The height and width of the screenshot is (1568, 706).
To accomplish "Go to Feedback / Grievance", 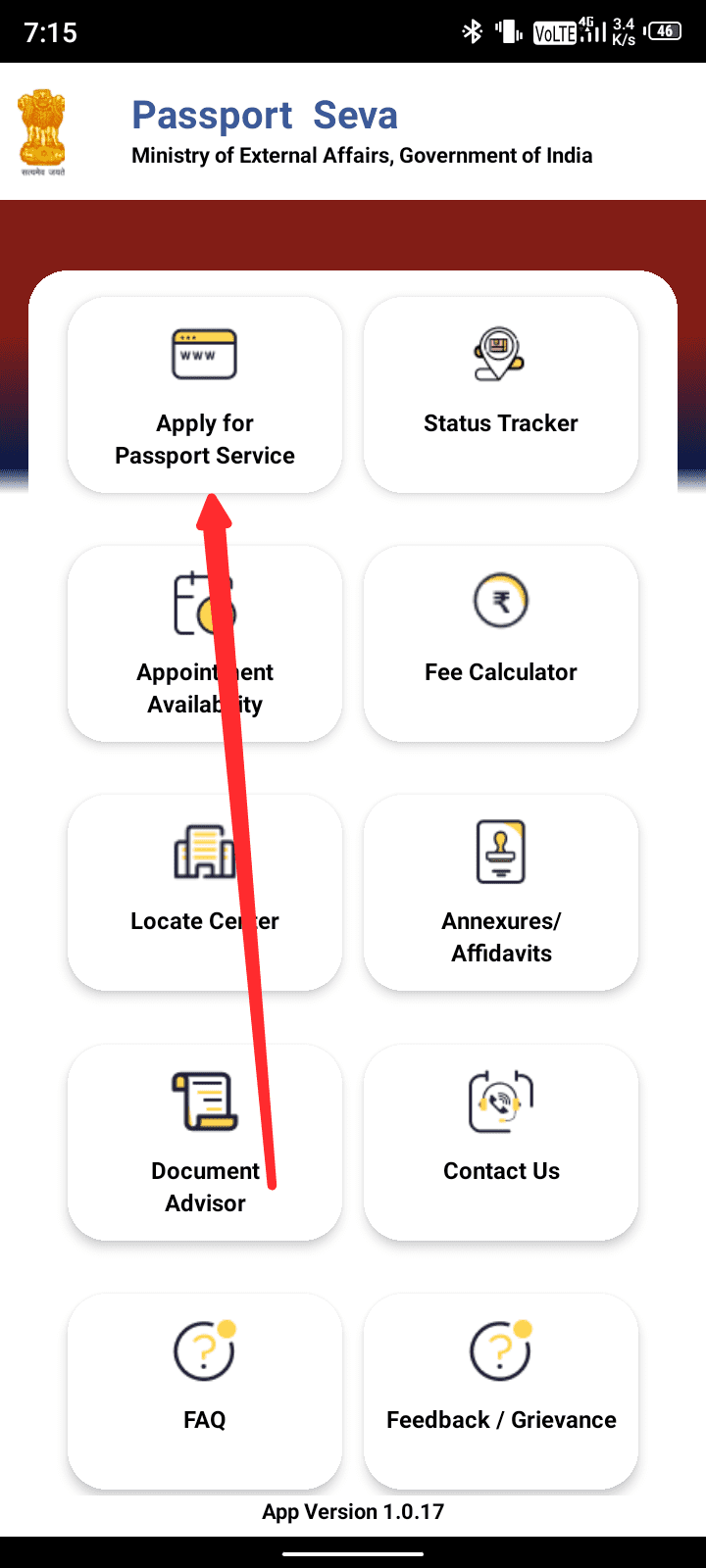I will coord(500,1391).
